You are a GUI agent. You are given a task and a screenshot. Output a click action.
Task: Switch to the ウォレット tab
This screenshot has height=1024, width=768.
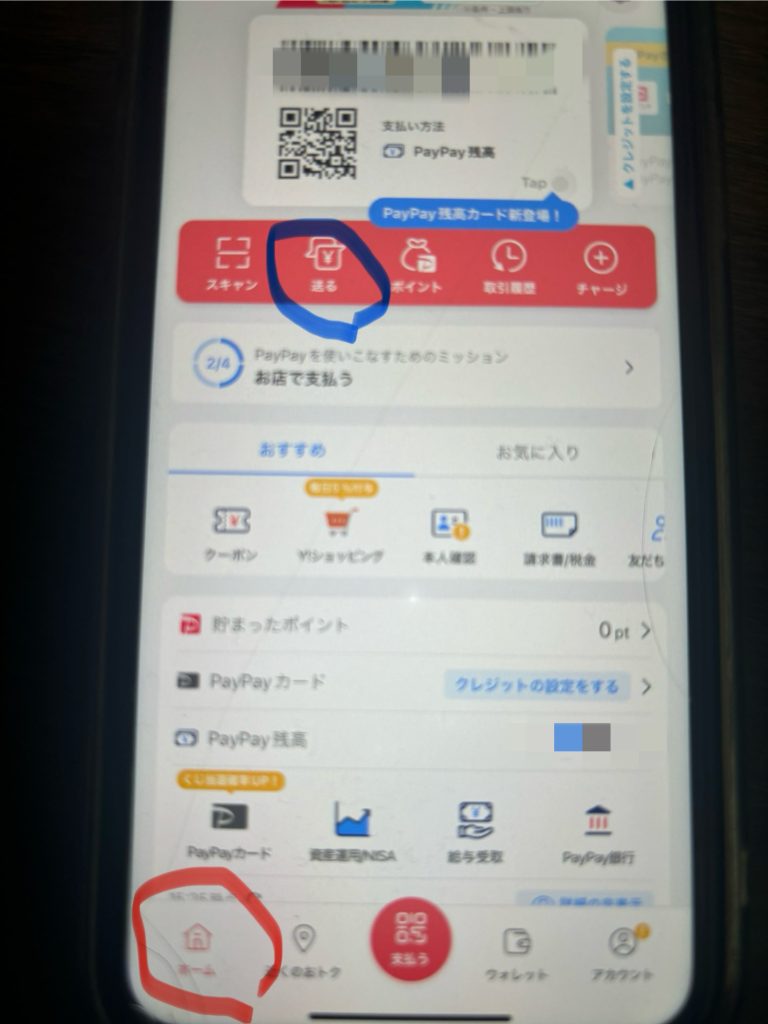(517, 950)
